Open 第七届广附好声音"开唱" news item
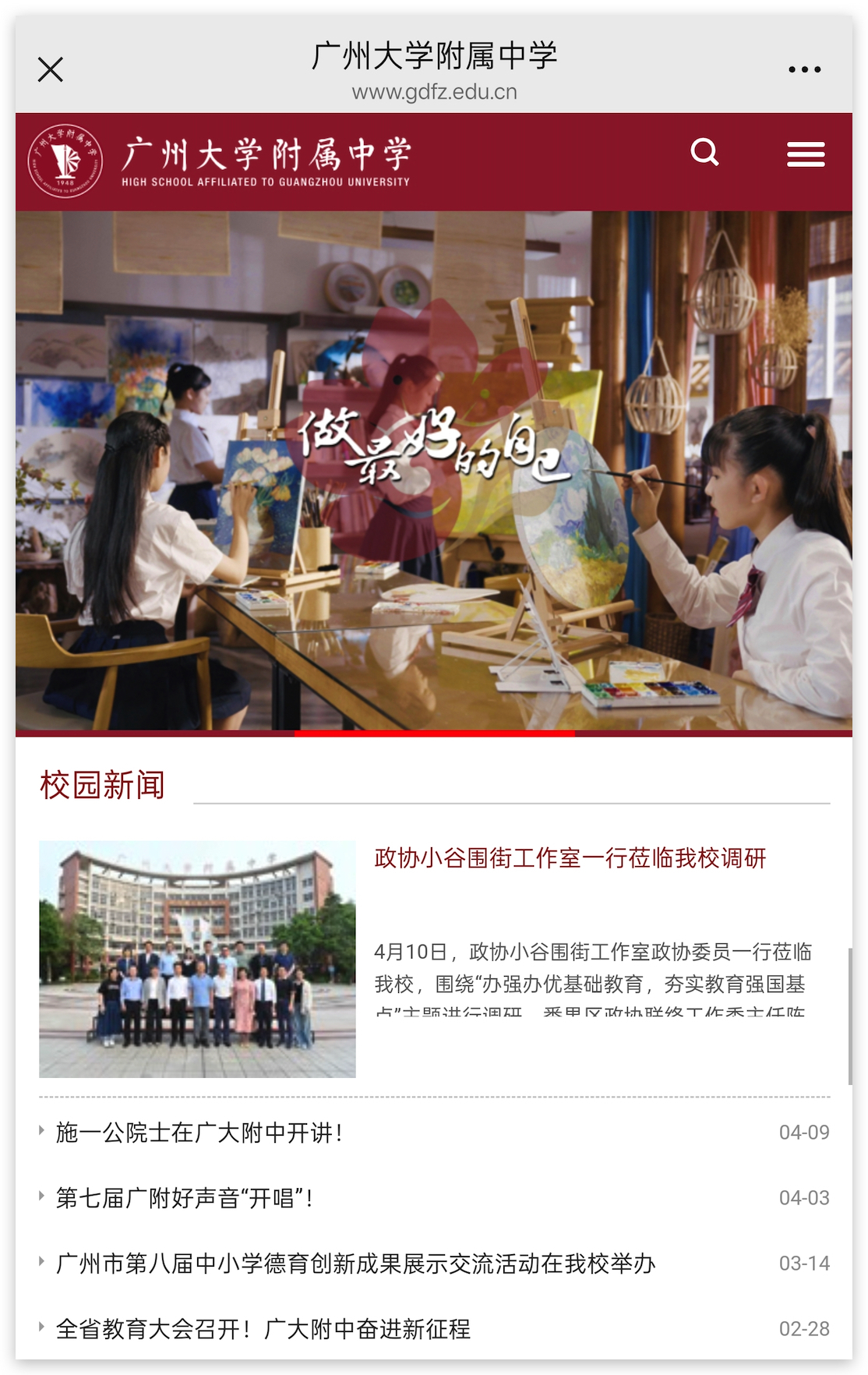Image resolution: width=868 pixels, height=1375 pixels. coord(185,1198)
